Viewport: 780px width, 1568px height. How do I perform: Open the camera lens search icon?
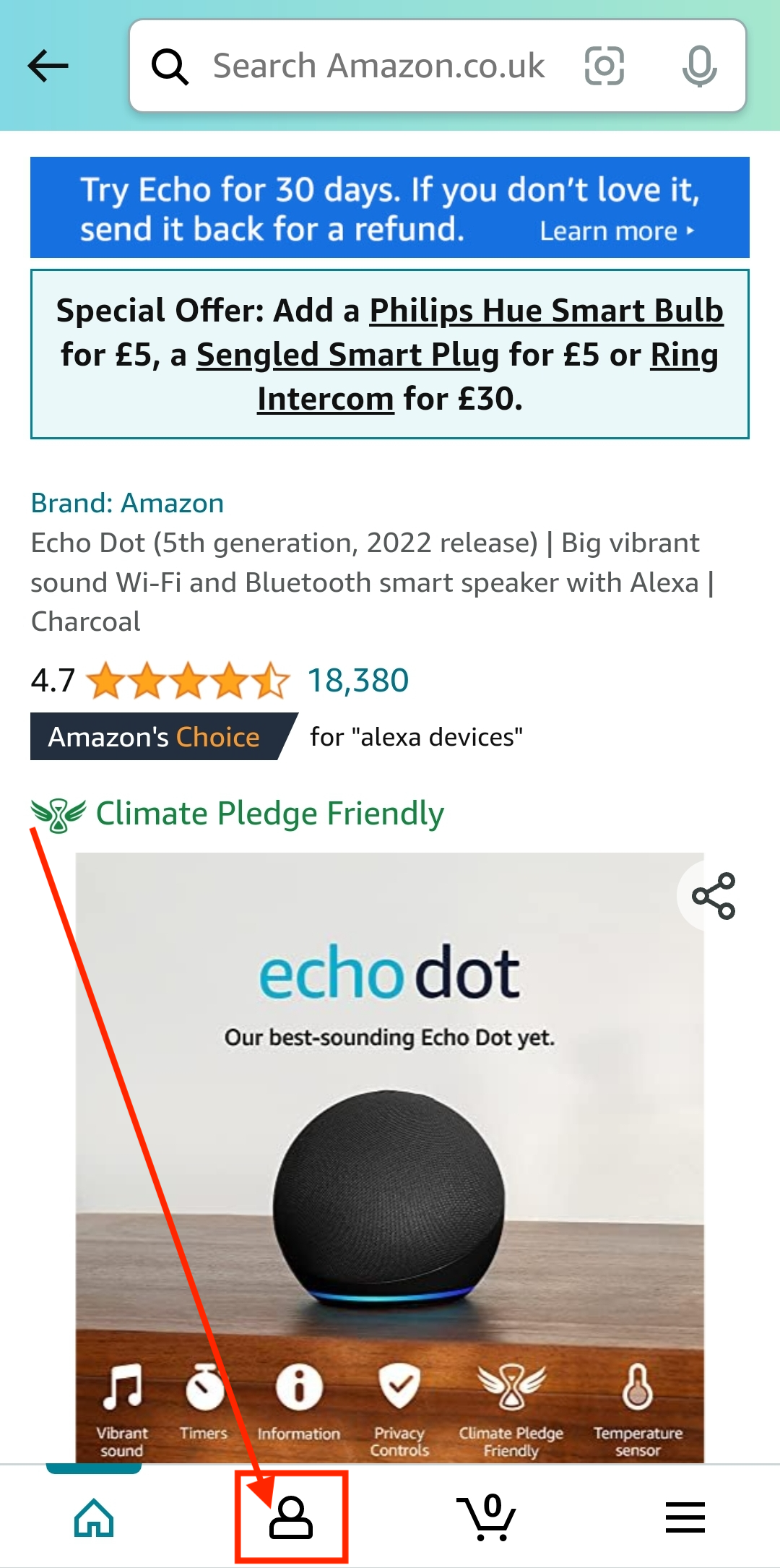click(604, 66)
